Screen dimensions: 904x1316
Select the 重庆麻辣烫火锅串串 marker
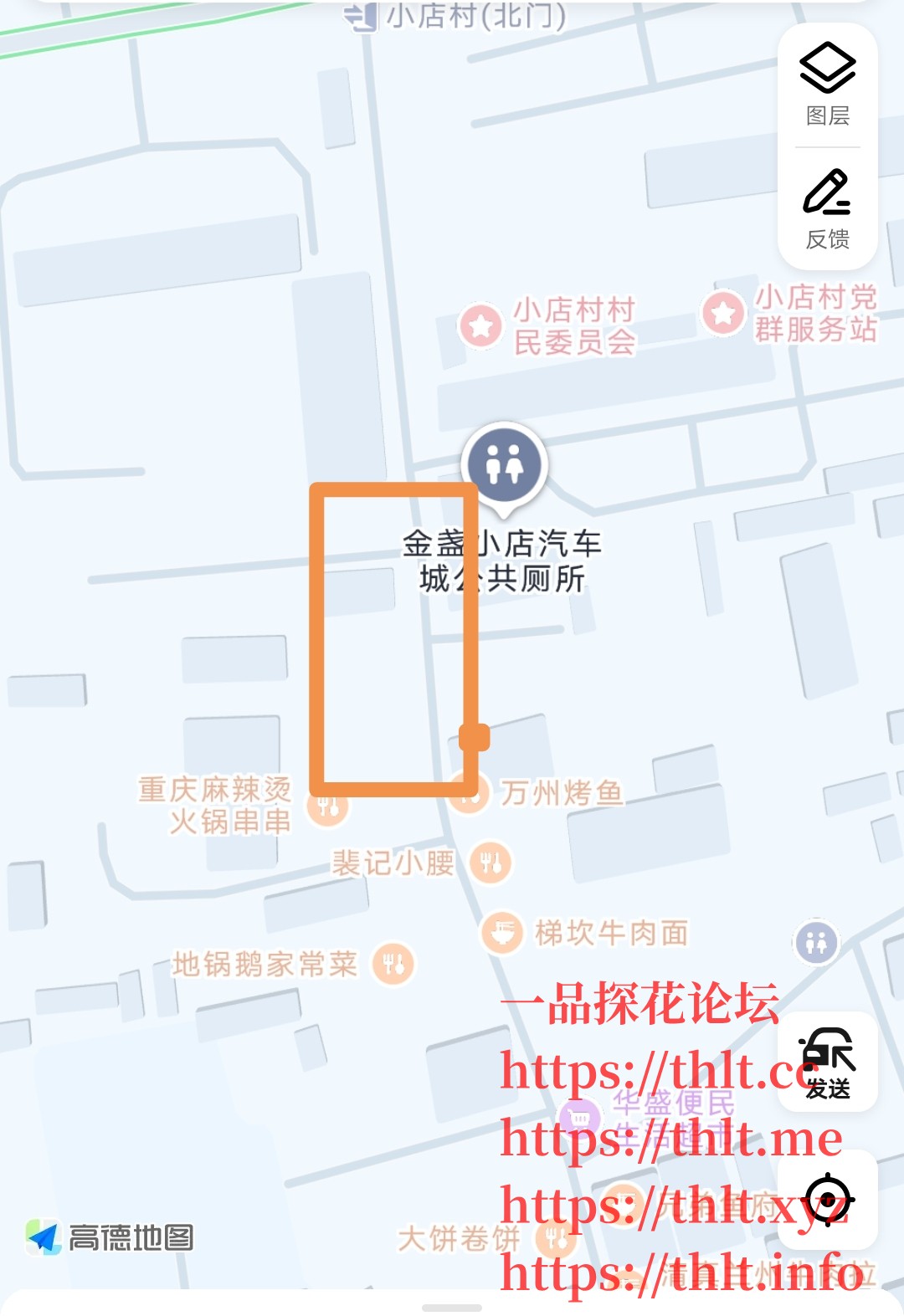pos(327,806)
